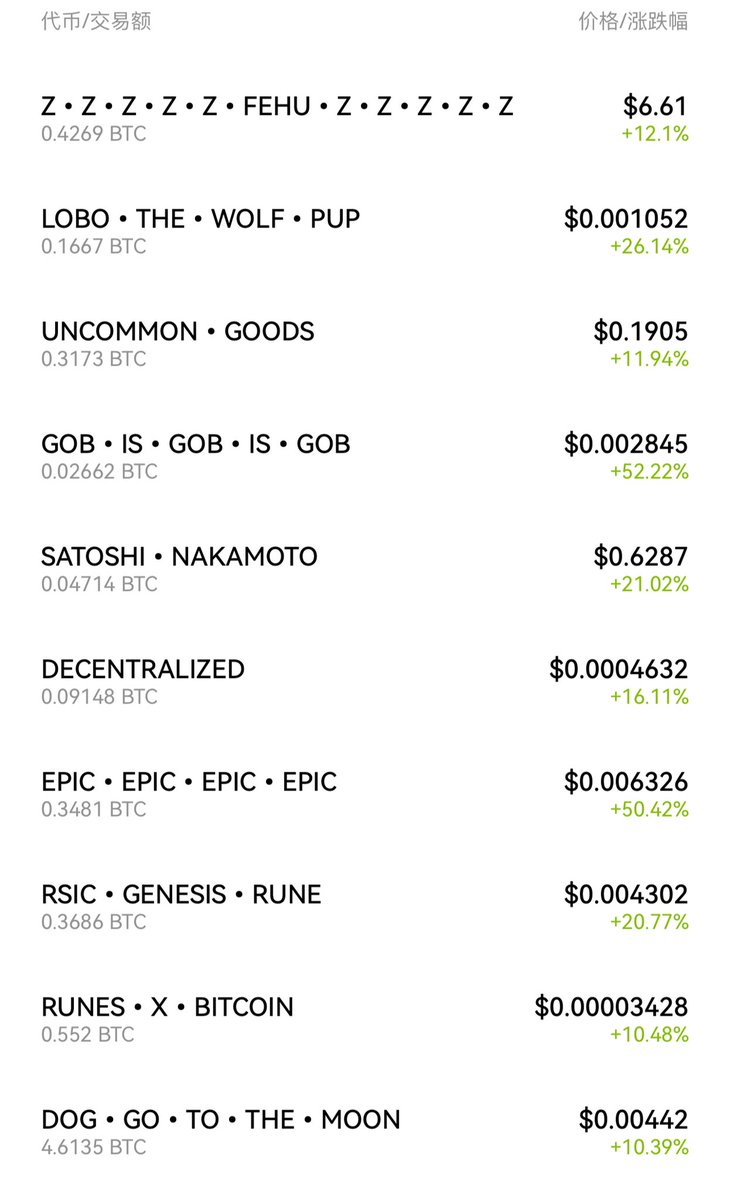Select the RUNES•X•BITCOIN row
This screenshot has height=1200, width=730.
pyautogui.click(x=168, y=1007)
